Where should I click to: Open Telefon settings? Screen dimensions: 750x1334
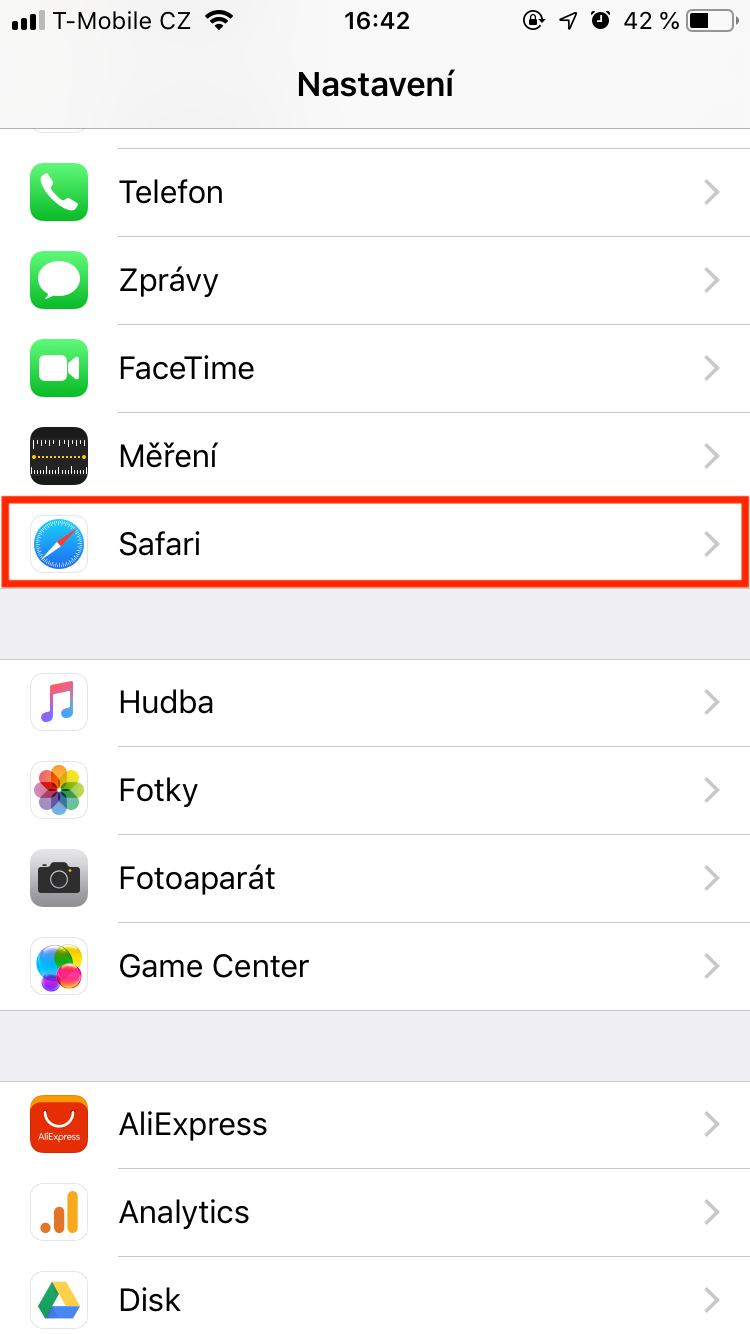375,192
